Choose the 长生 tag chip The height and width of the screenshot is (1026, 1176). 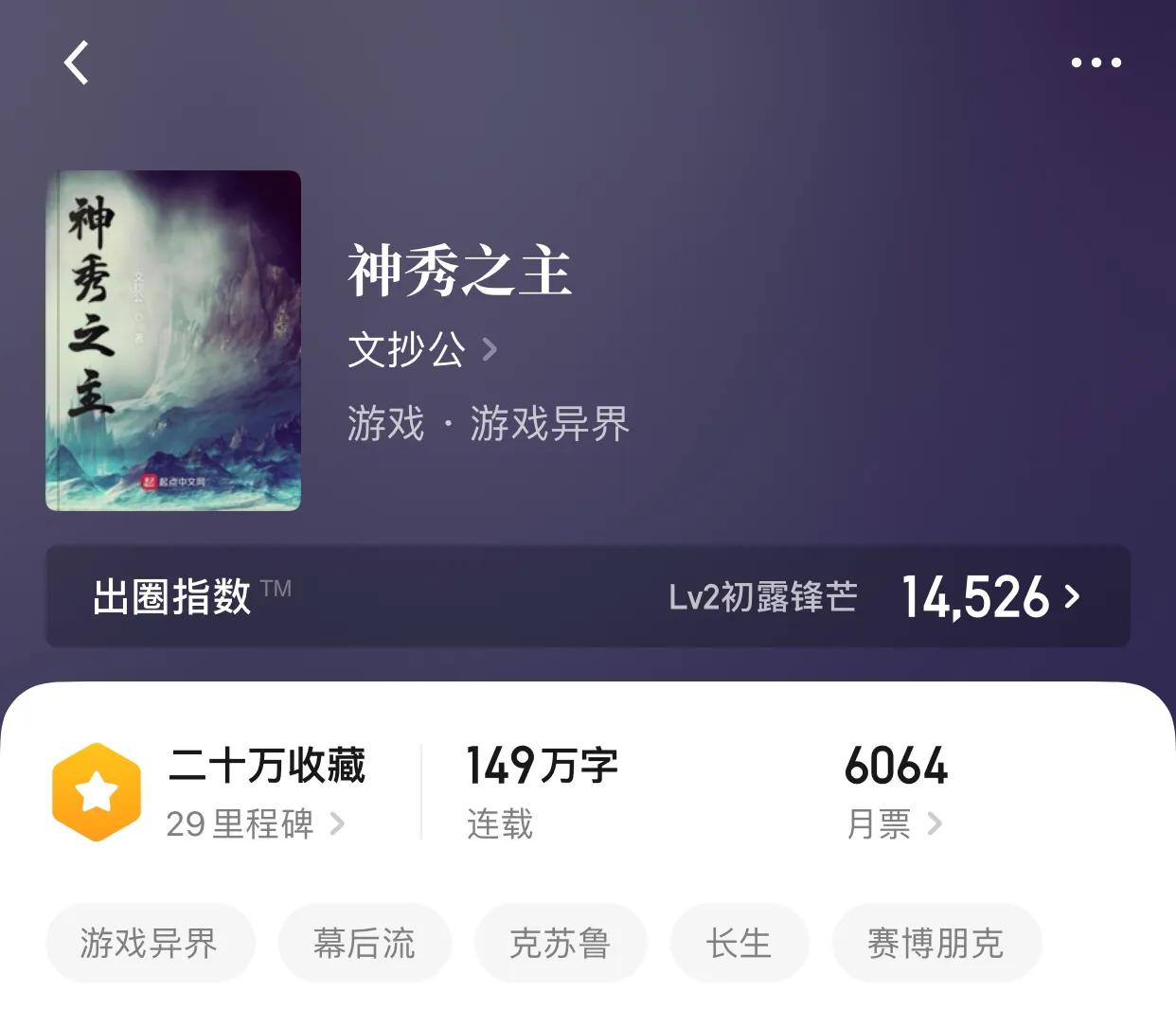pos(739,943)
